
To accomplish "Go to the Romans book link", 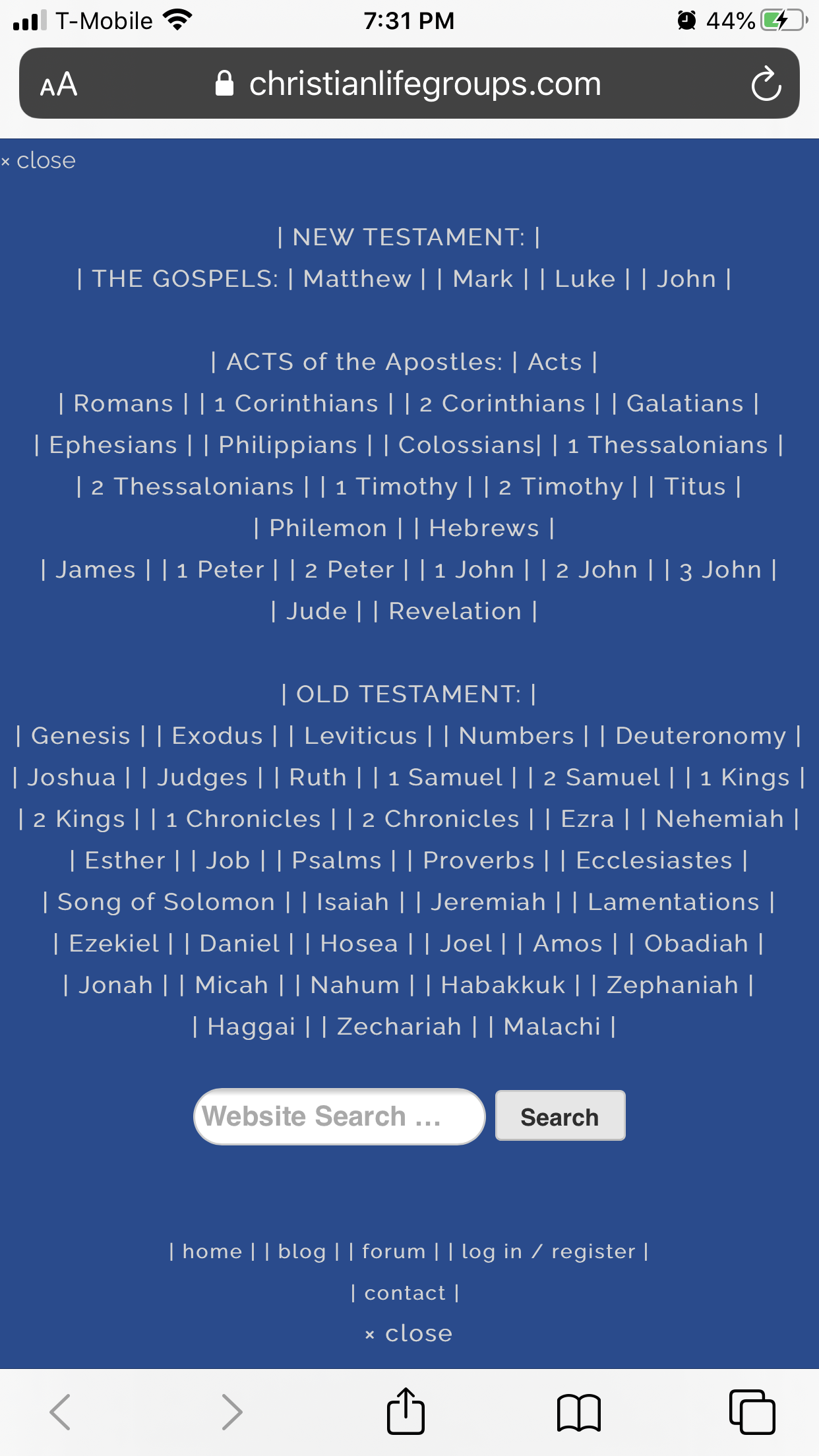I will coord(123,404).
